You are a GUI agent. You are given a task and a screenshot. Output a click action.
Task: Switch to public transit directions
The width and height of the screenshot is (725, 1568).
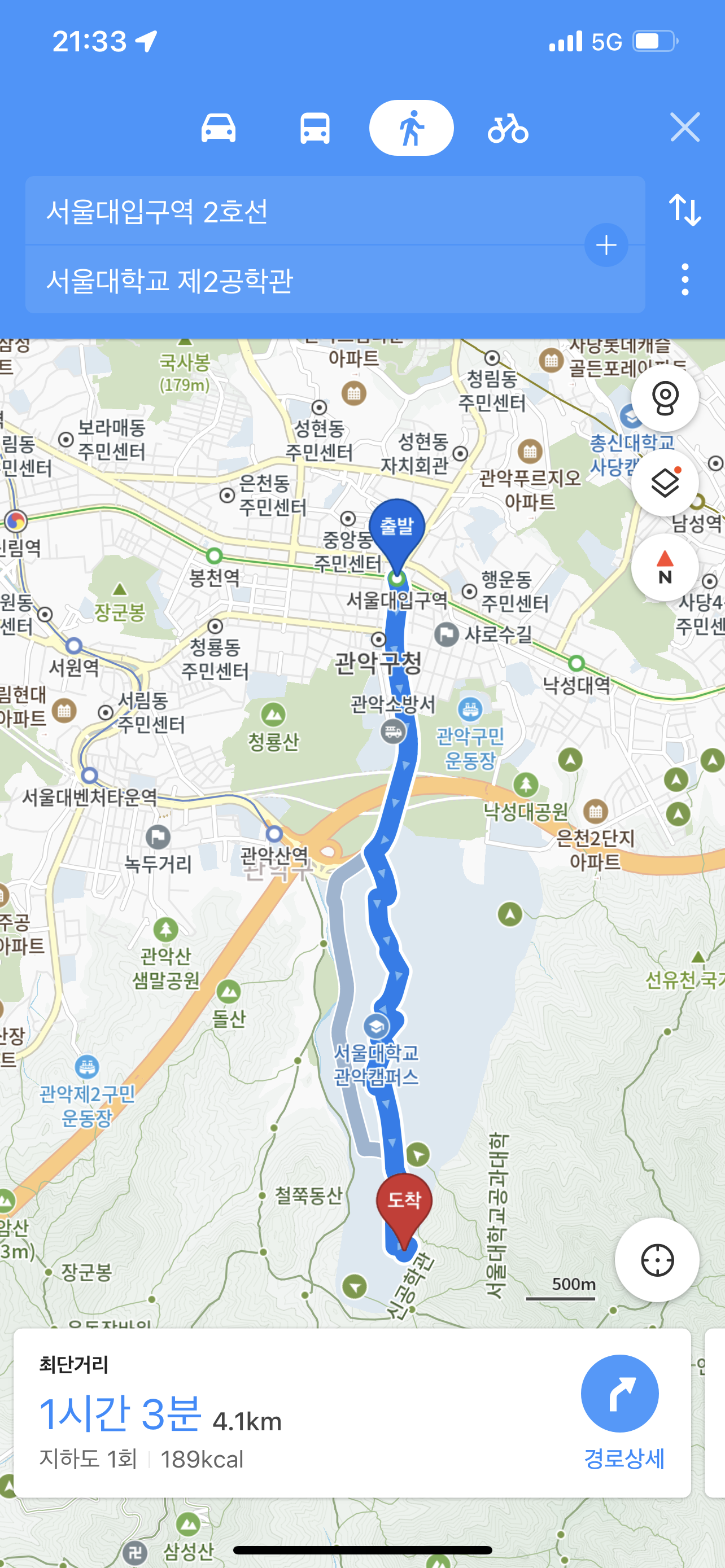315,129
